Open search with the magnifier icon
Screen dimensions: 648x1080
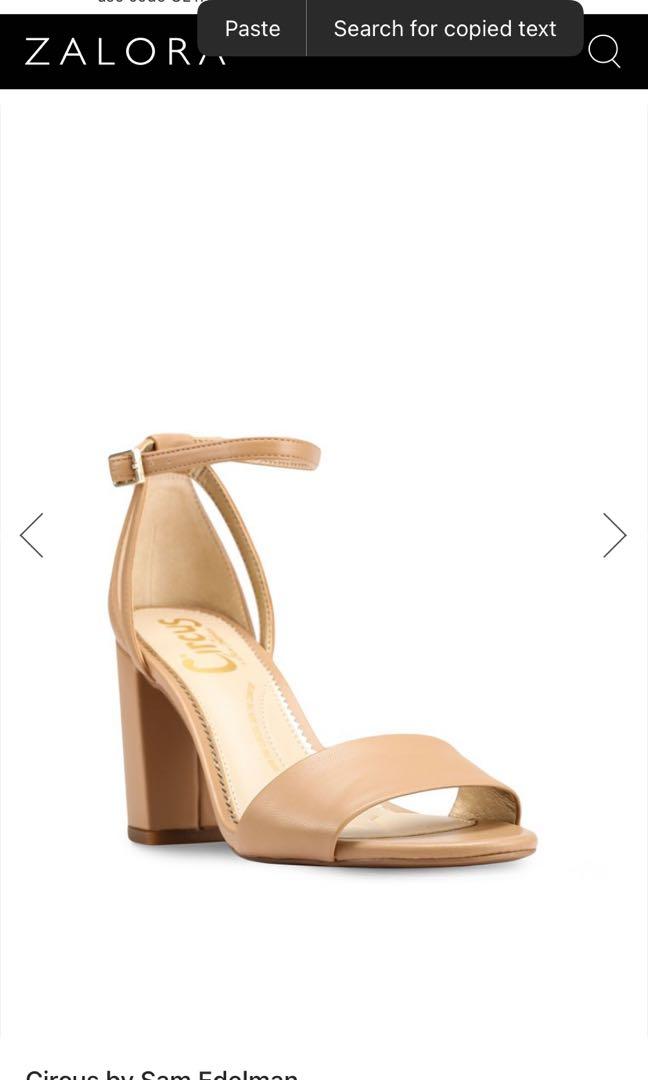point(604,50)
